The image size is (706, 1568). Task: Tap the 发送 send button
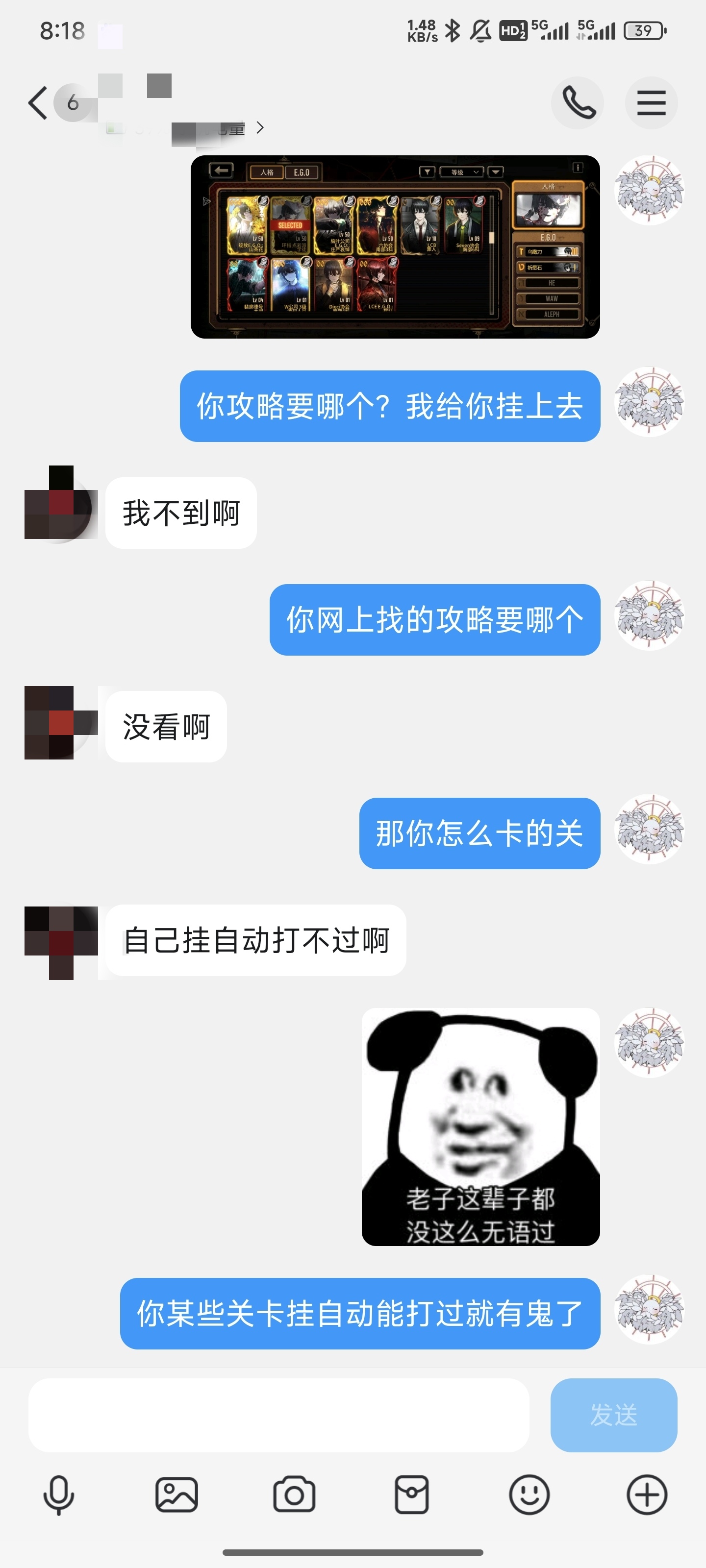613,1415
